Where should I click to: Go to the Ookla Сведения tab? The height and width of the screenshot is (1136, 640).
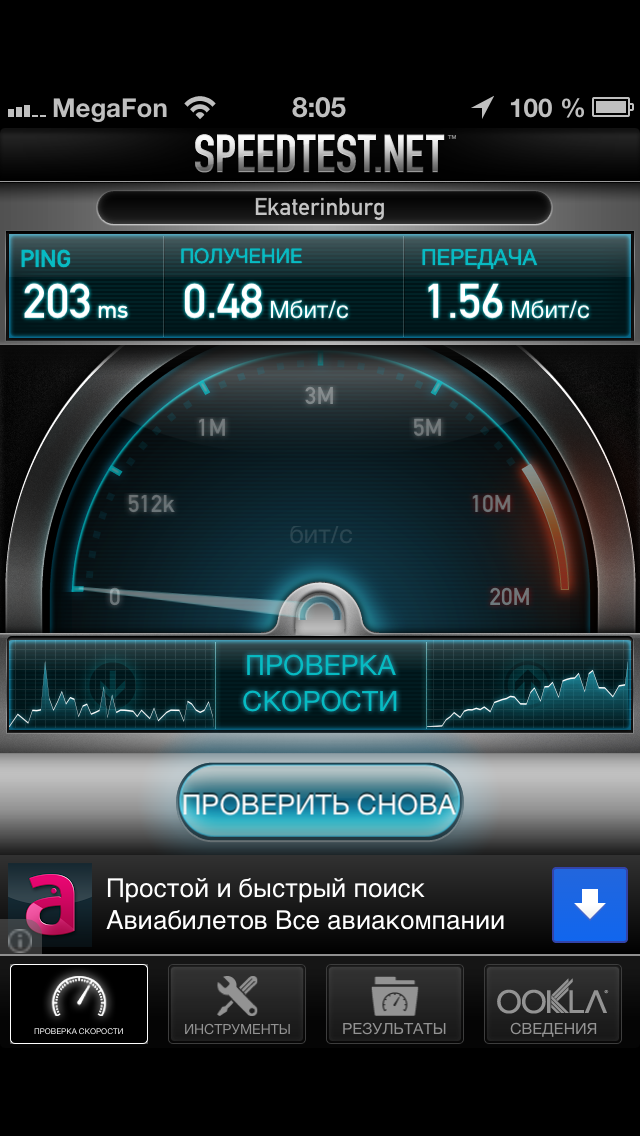point(553,1004)
